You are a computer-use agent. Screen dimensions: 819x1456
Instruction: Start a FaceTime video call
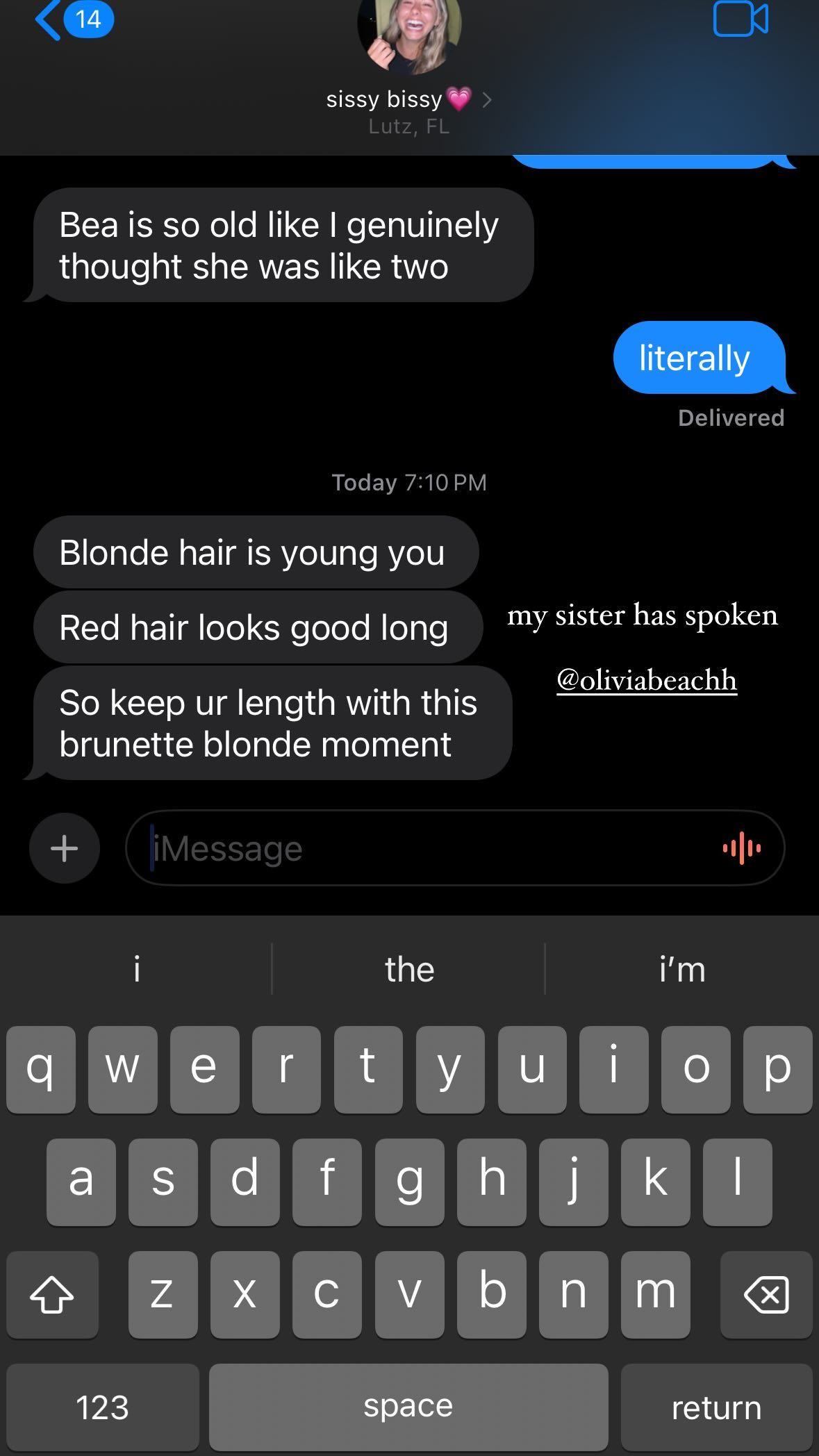pyautogui.click(x=741, y=19)
